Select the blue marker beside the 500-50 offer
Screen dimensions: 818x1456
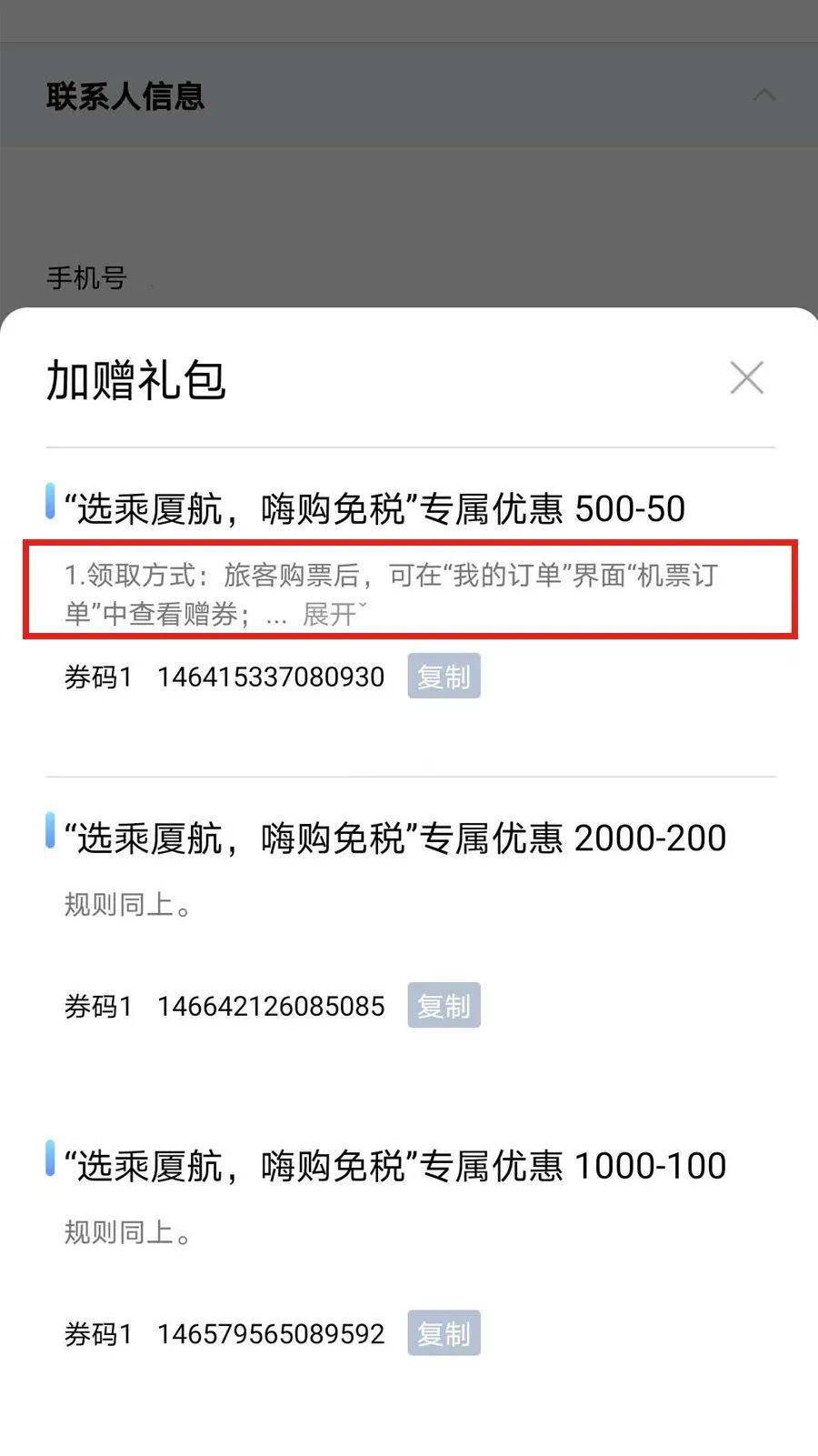coord(50,507)
